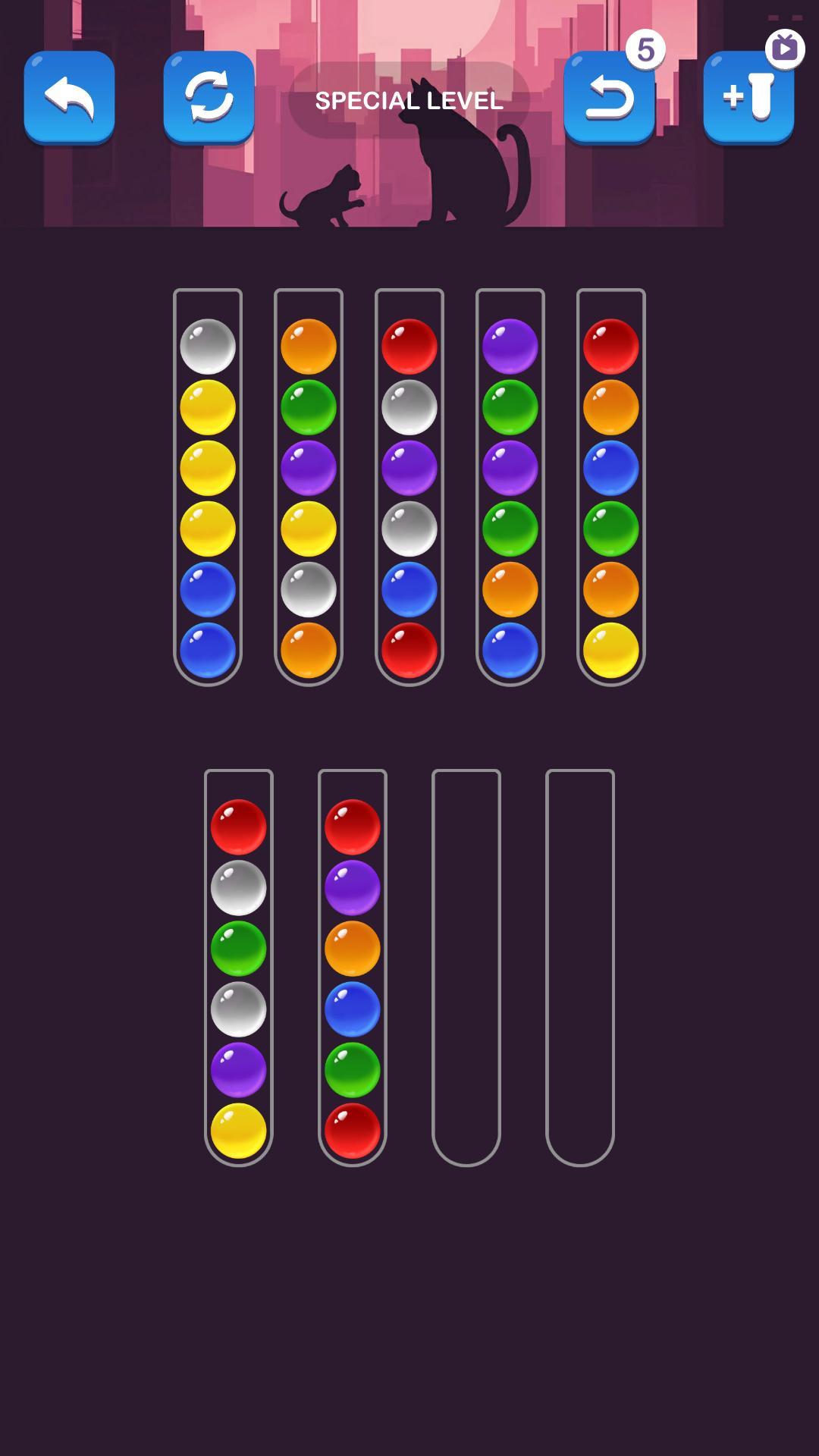Click the red ball atop the fifth tube
This screenshot has height=1456, width=819.
pos(609,345)
